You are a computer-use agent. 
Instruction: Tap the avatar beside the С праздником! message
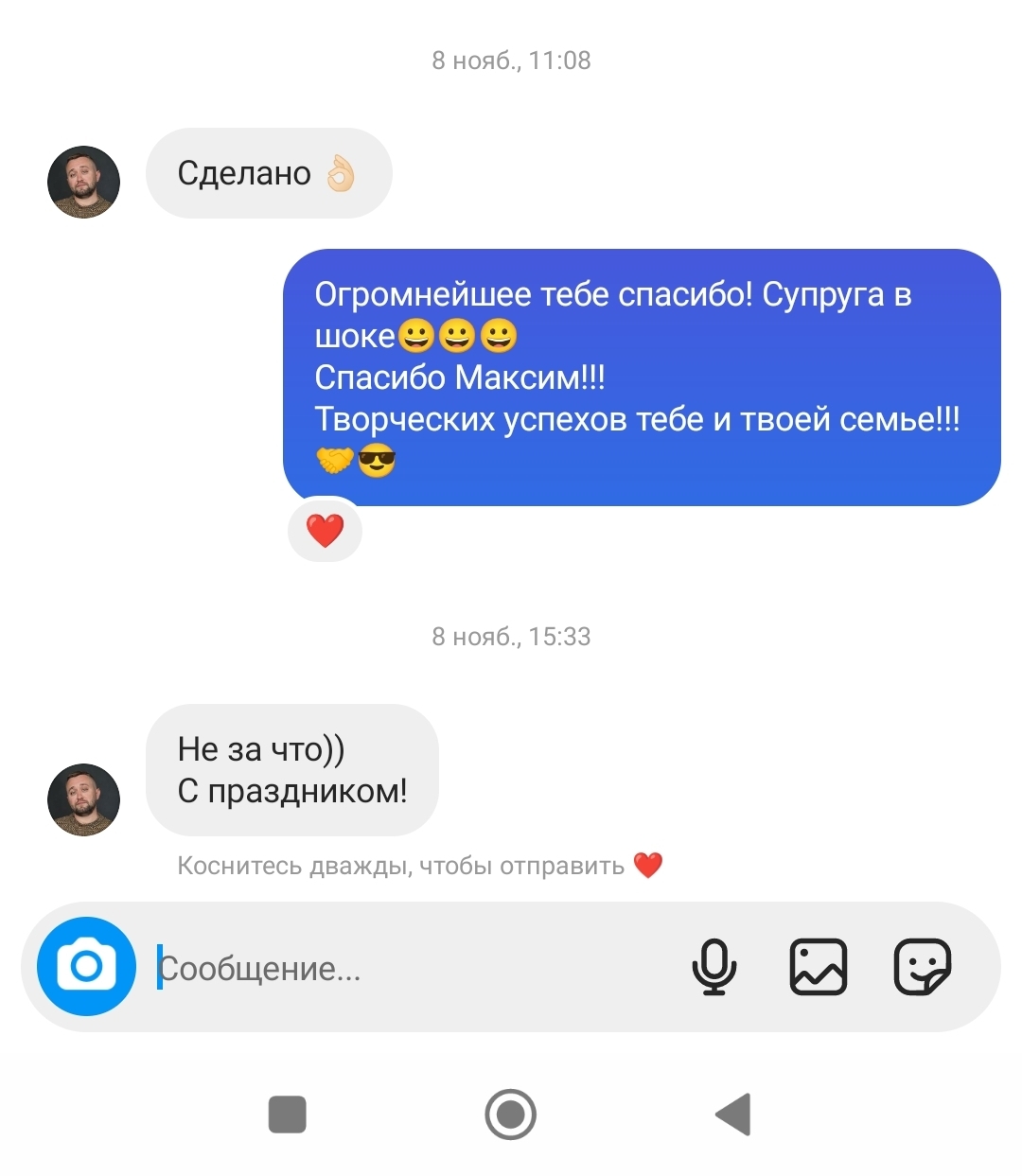pos(84,799)
